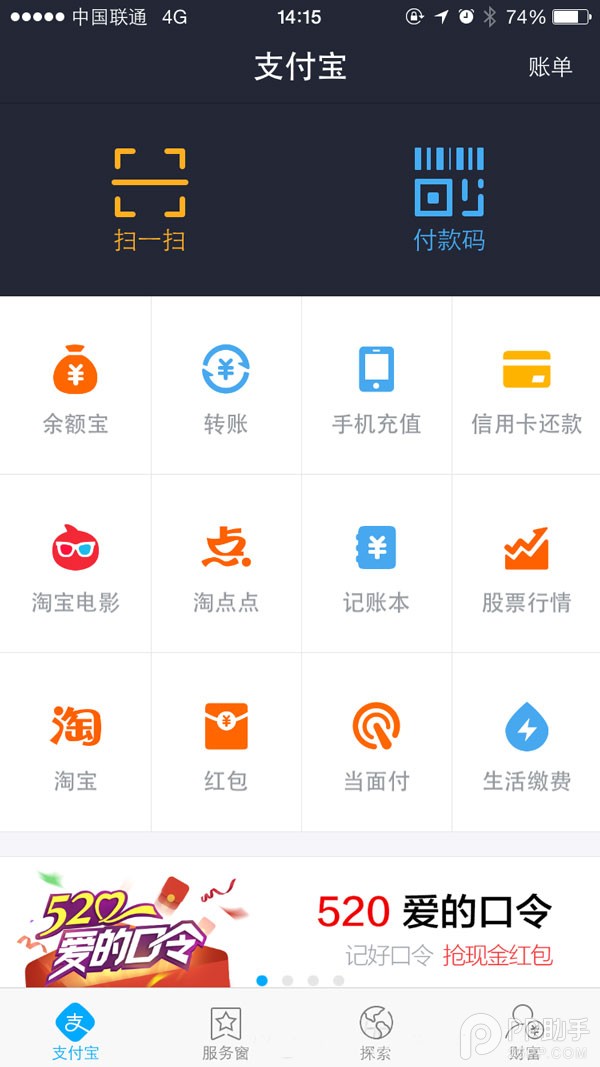Open the 付款码 payment code
600x1067 pixels.
[x=450, y=200]
